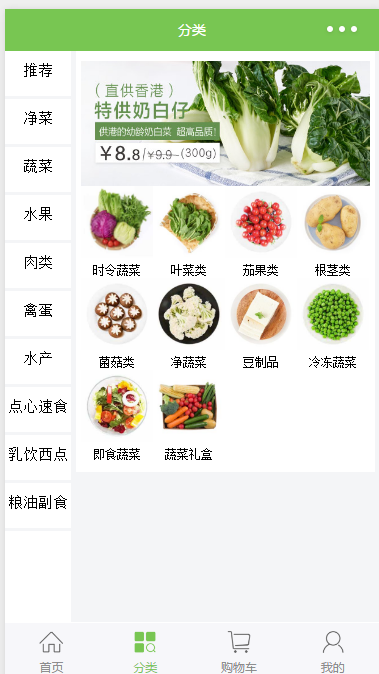Image resolution: width=379 pixels, height=674 pixels.
Task: Open the 粮油副食 category
Action: (38, 506)
